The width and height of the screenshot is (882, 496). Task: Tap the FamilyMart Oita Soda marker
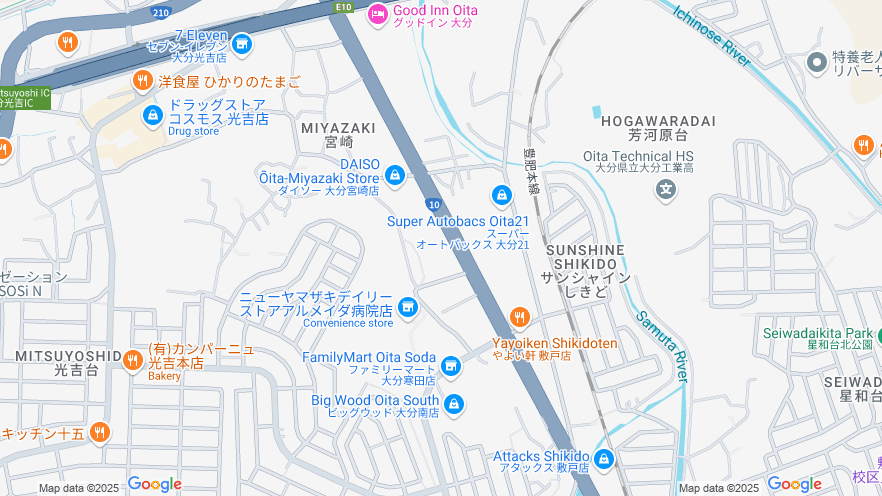pyautogui.click(x=451, y=367)
